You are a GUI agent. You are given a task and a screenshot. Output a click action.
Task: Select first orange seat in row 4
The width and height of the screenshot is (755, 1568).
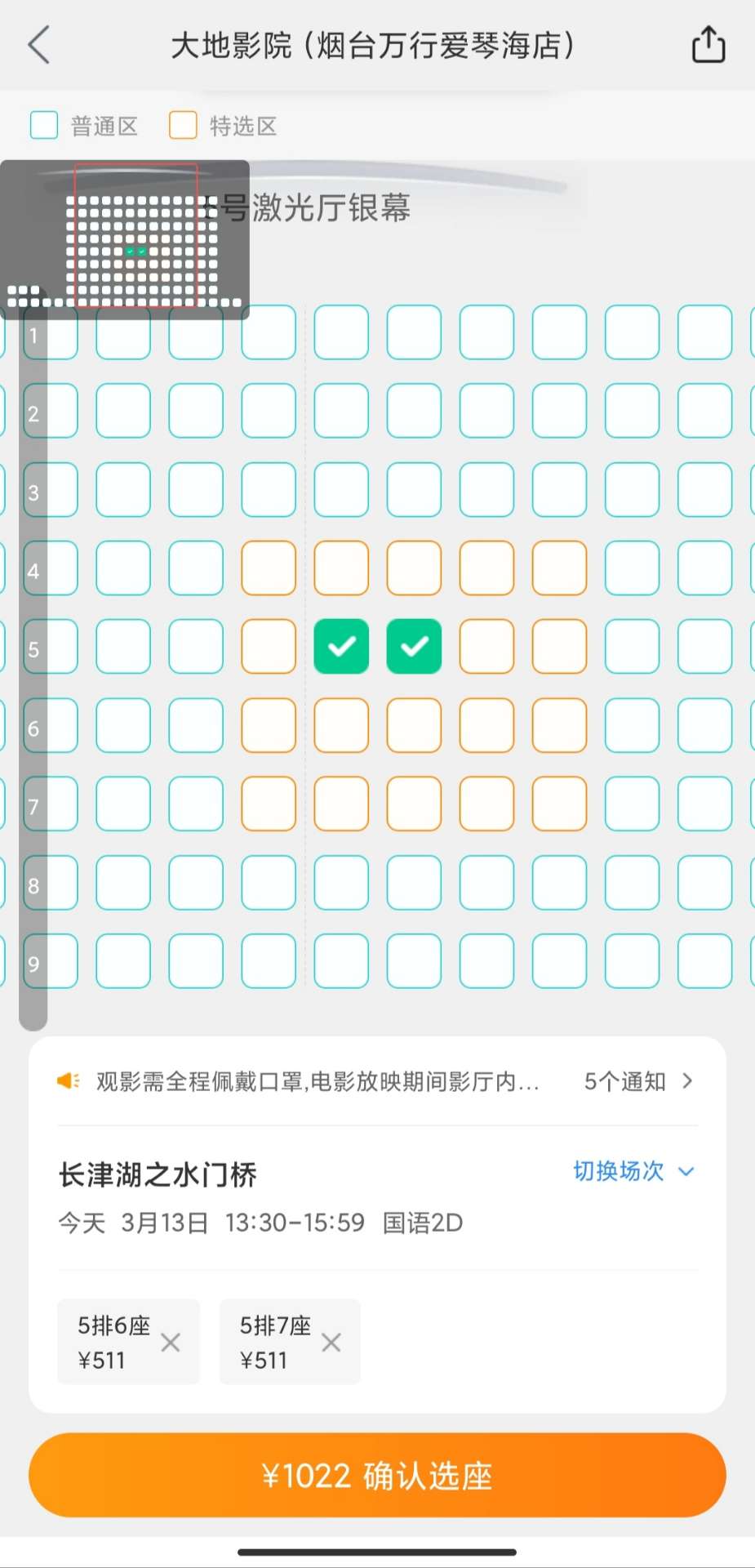pyautogui.click(x=269, y=568)
